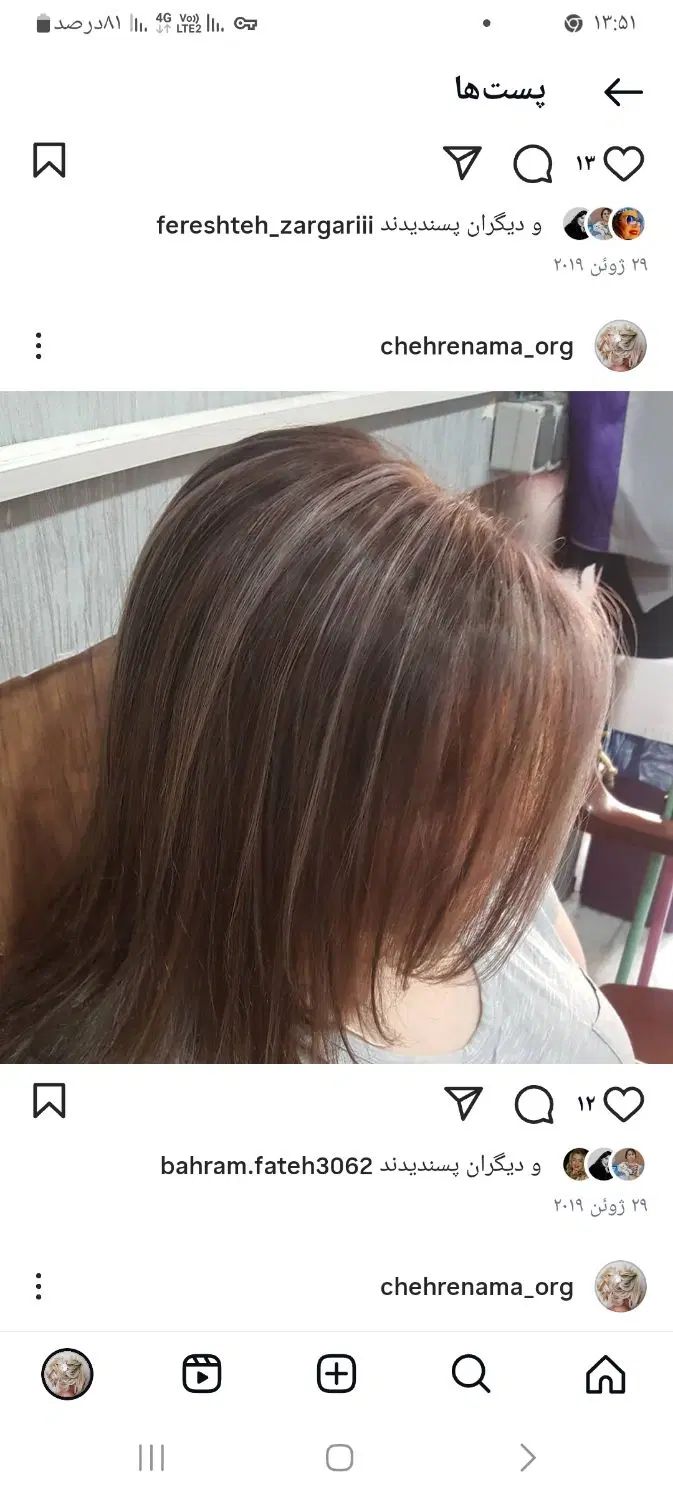Bookmark the post liked by fereshteh_zargariii
This screenshot has height=1500, width=673.
(x=49, y=161)
